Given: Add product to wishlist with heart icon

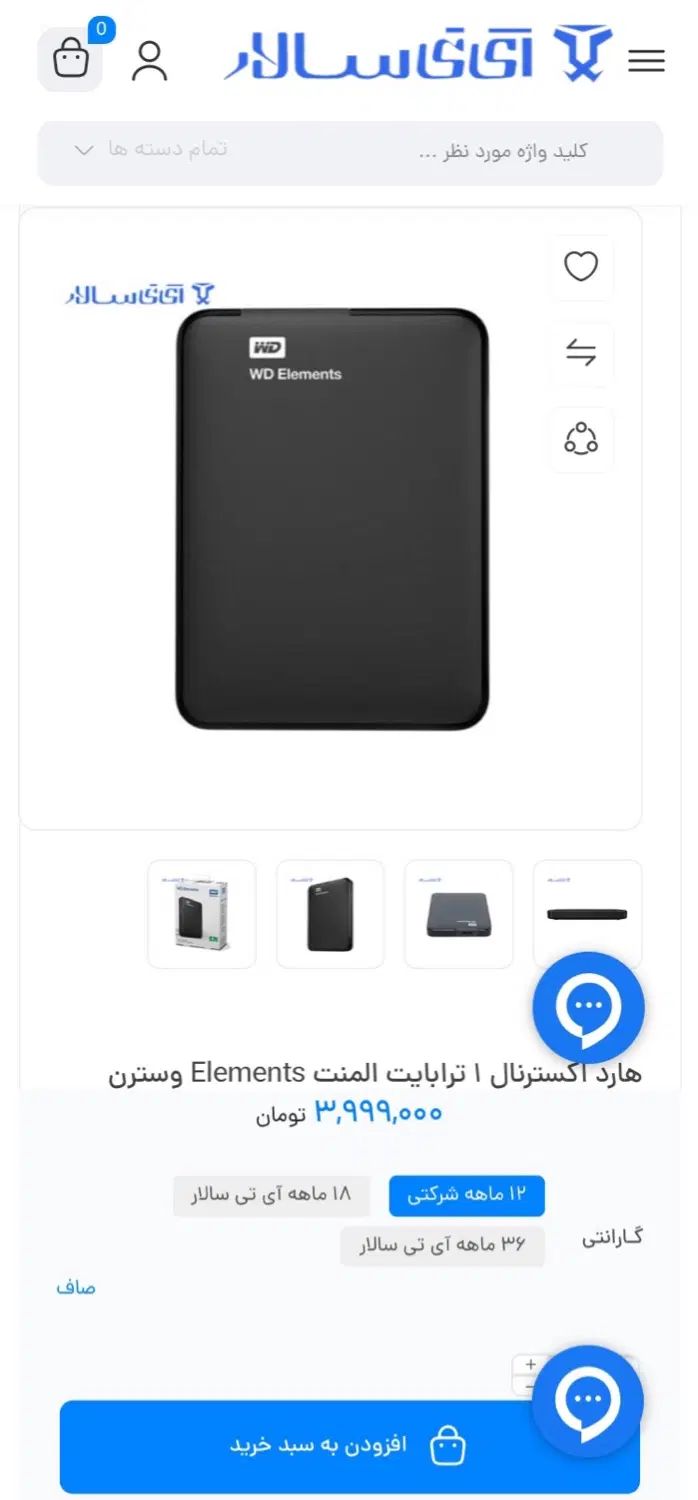Looking at the screenshot, I should (x=581, y=267).
